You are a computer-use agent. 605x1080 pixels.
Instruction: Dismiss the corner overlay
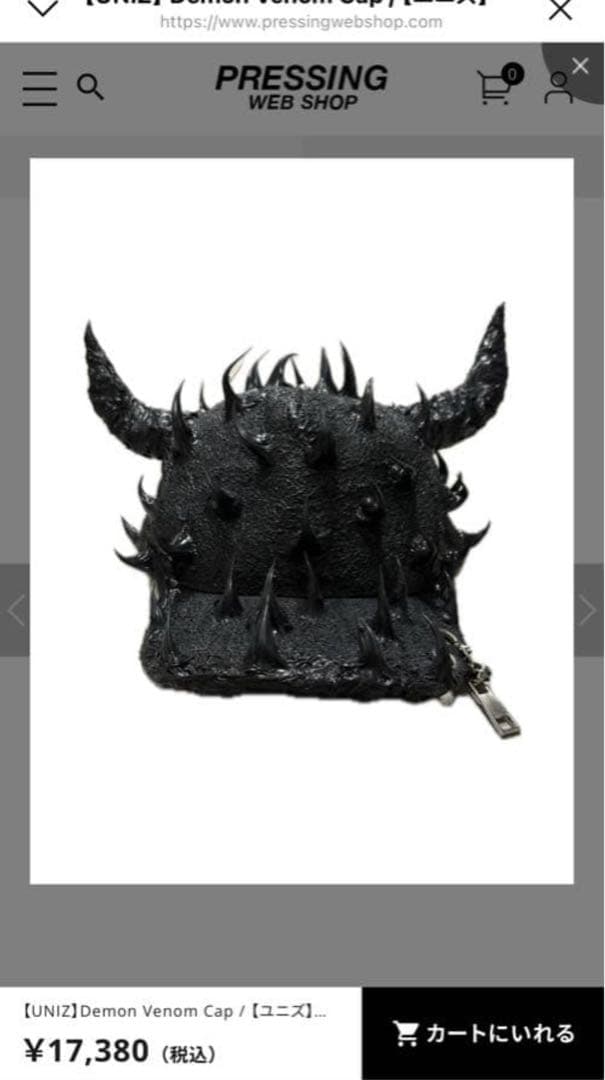[x=580, y=66]
